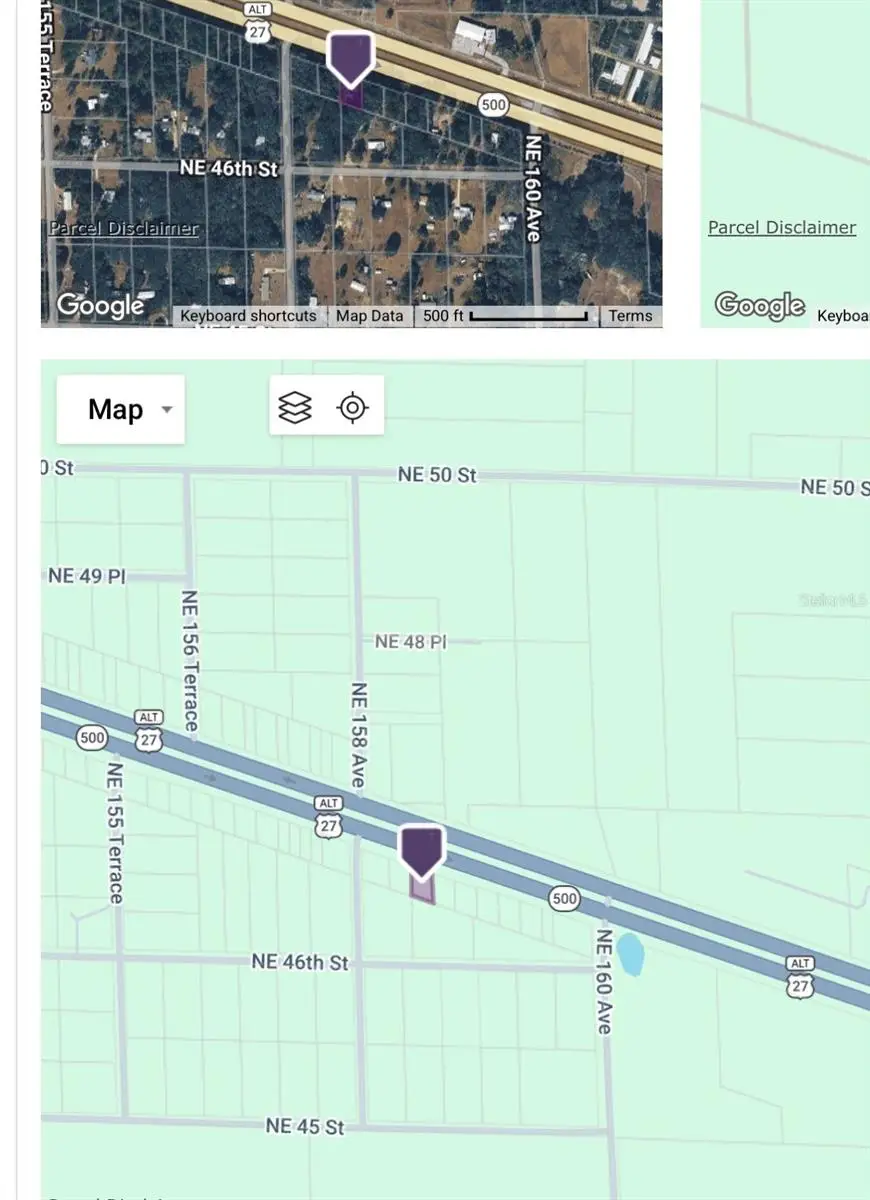870x1200 pixels.
Task: Click the route 500 shield near NE 46th St
Action: 563,899
